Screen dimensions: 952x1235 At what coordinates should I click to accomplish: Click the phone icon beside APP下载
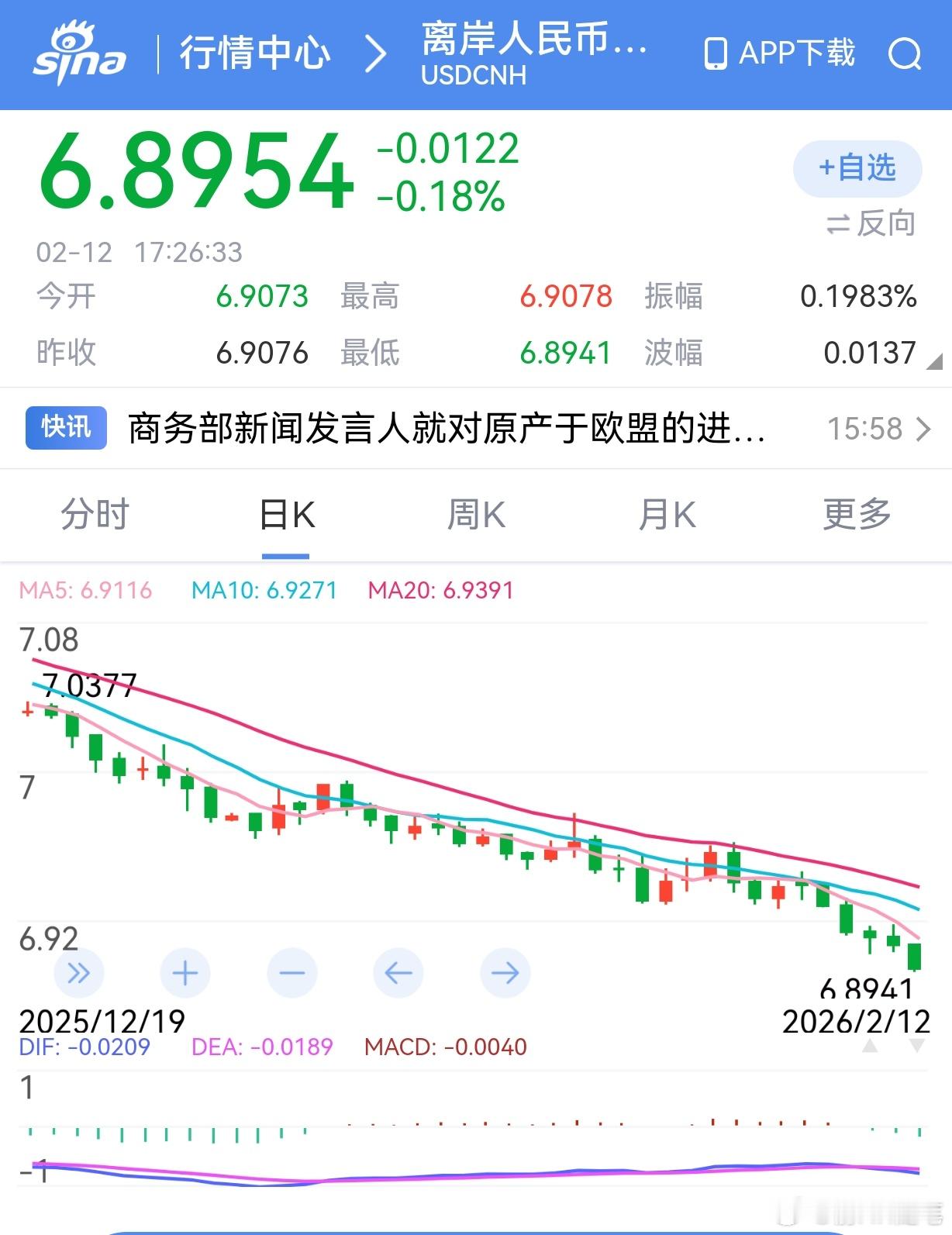[715, 53]
